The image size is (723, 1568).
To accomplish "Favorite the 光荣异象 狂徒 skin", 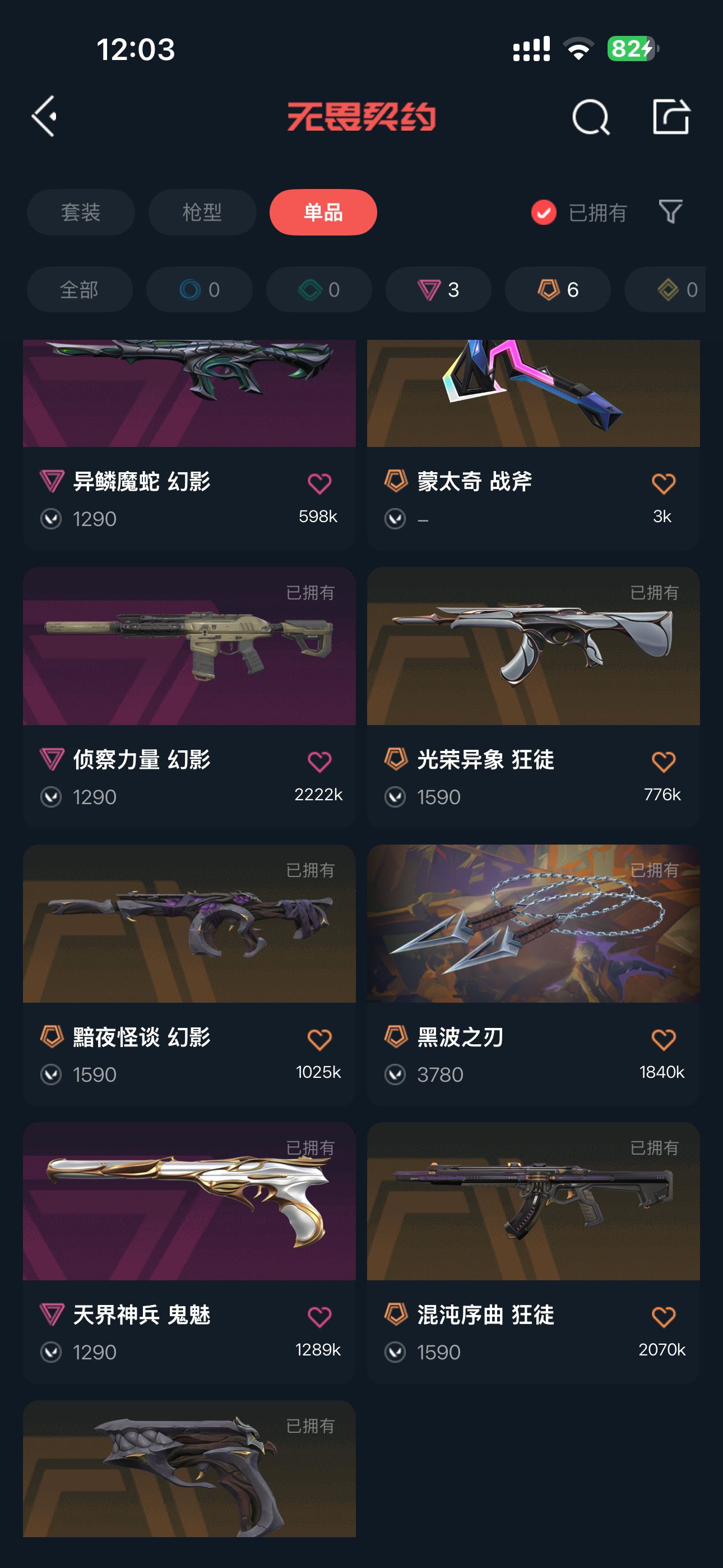I will coord(664,762).
